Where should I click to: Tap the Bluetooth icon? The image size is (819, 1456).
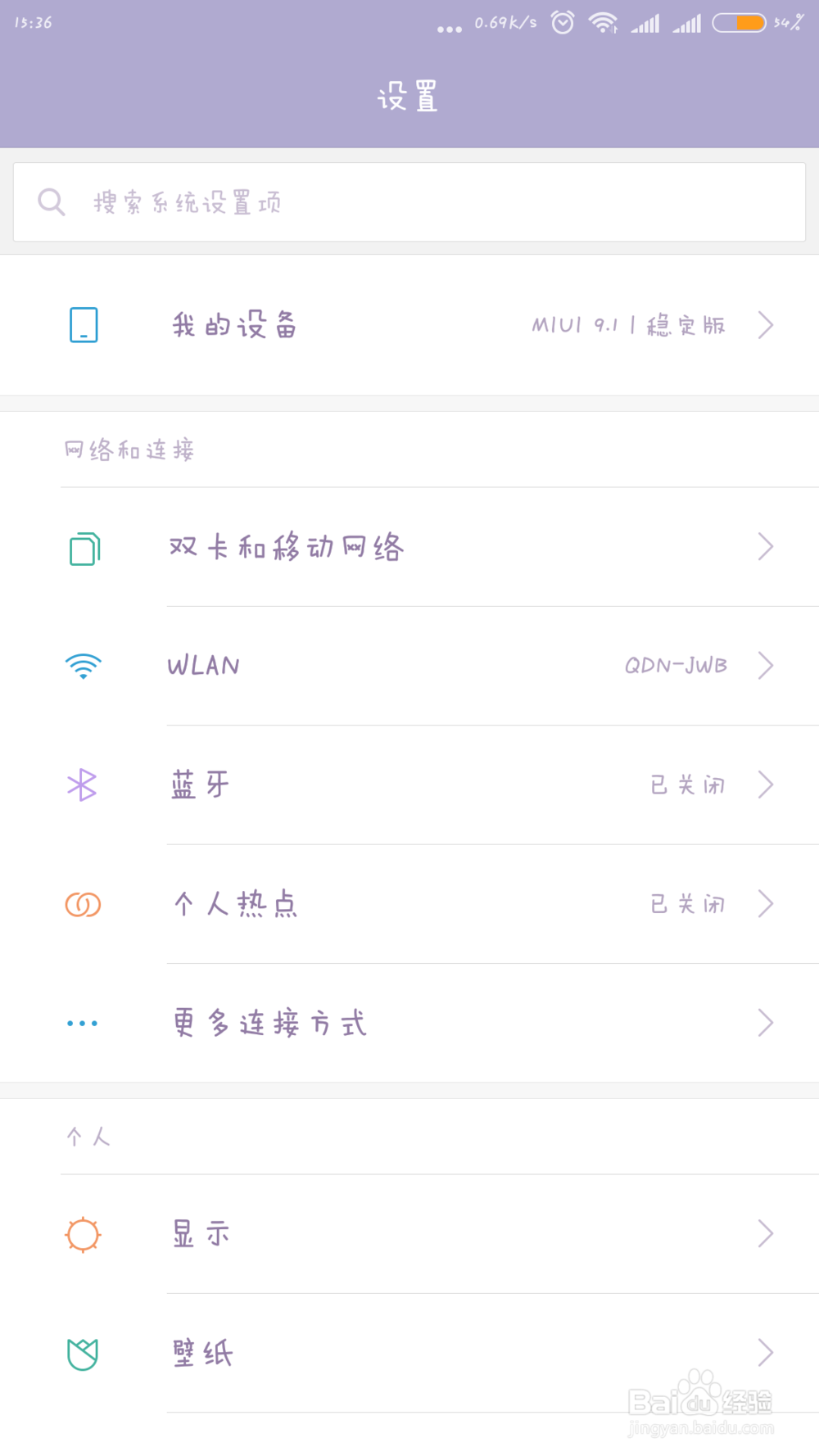click(x=82, y=785)
